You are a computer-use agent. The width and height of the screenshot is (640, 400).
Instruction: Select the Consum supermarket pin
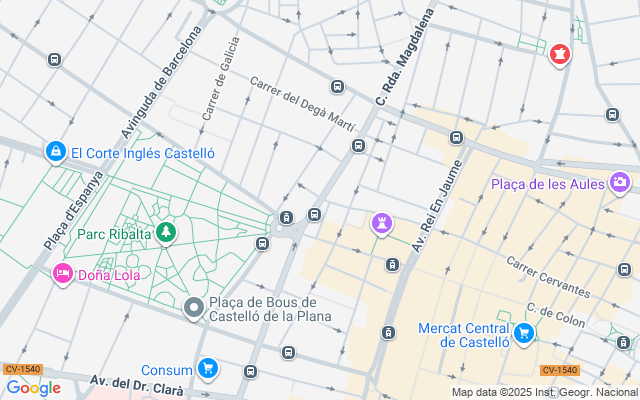[x=208, y=368]
